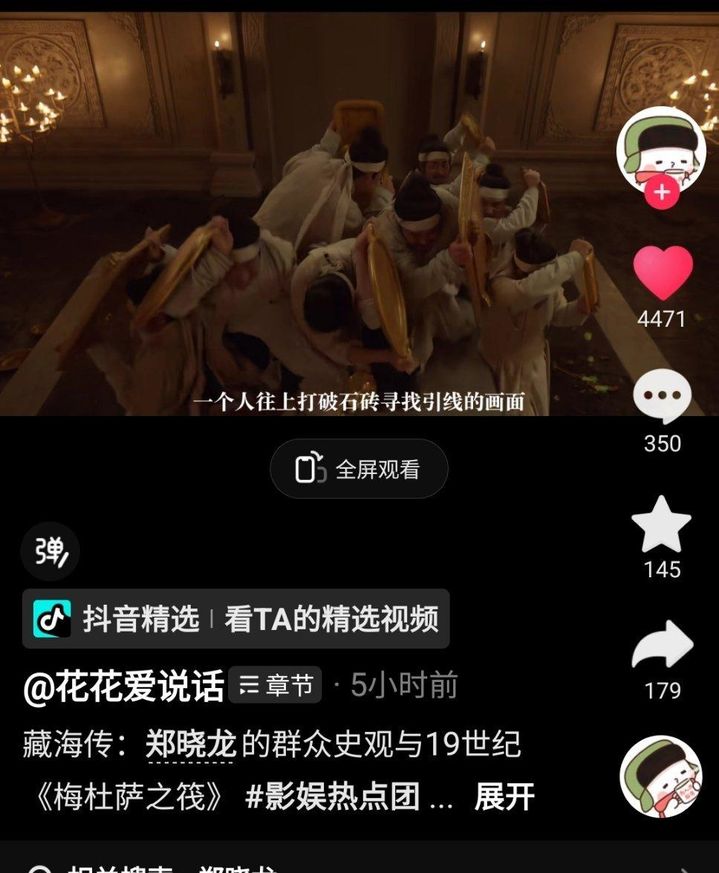Viewport: 719px width, 873px height.
Task: Open @花花爱说话 profile from username
Action: click(x=123, y=686)
